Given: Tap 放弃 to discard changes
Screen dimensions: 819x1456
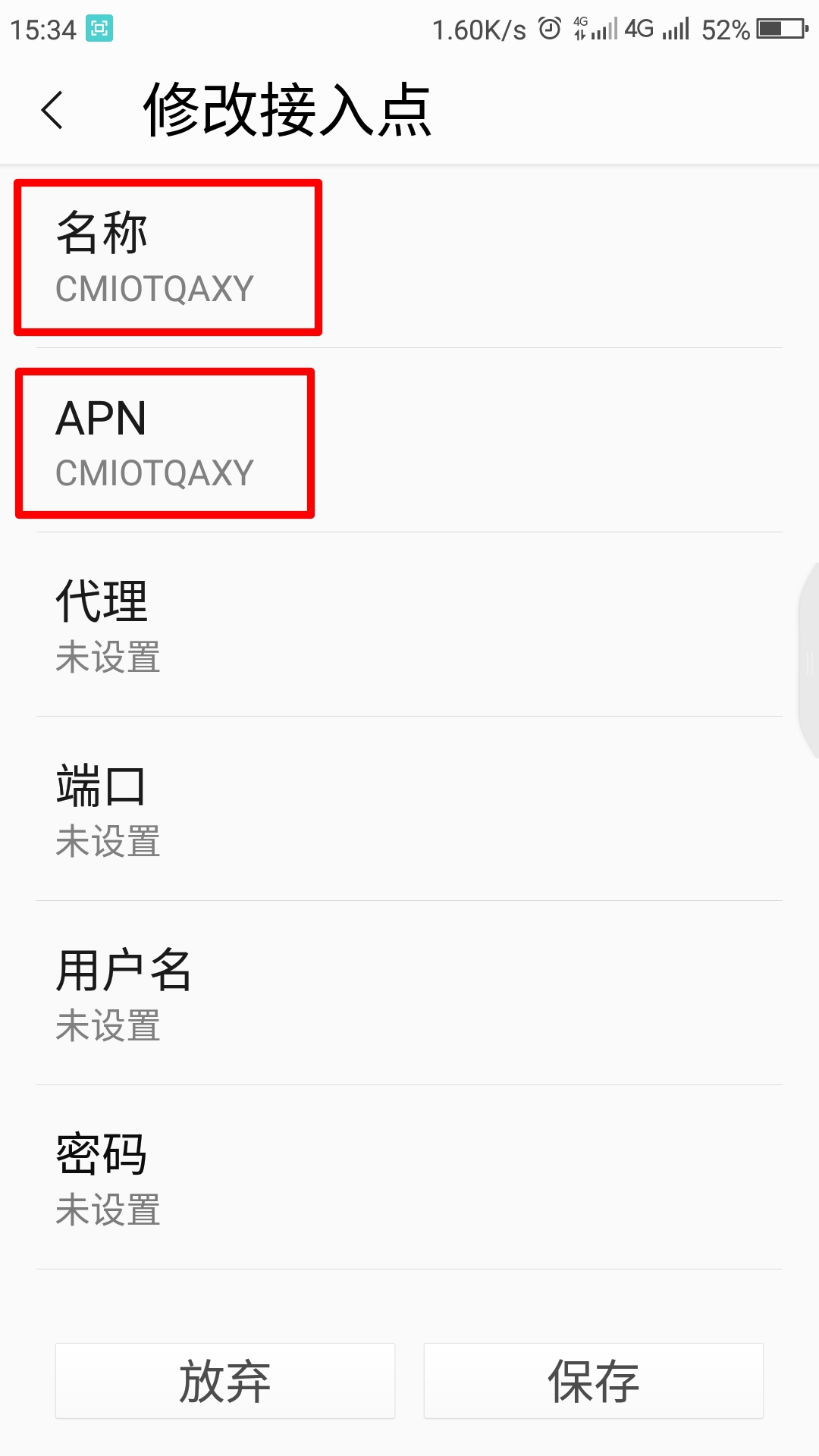Looking at the screenshot, I should (225, 1381).
